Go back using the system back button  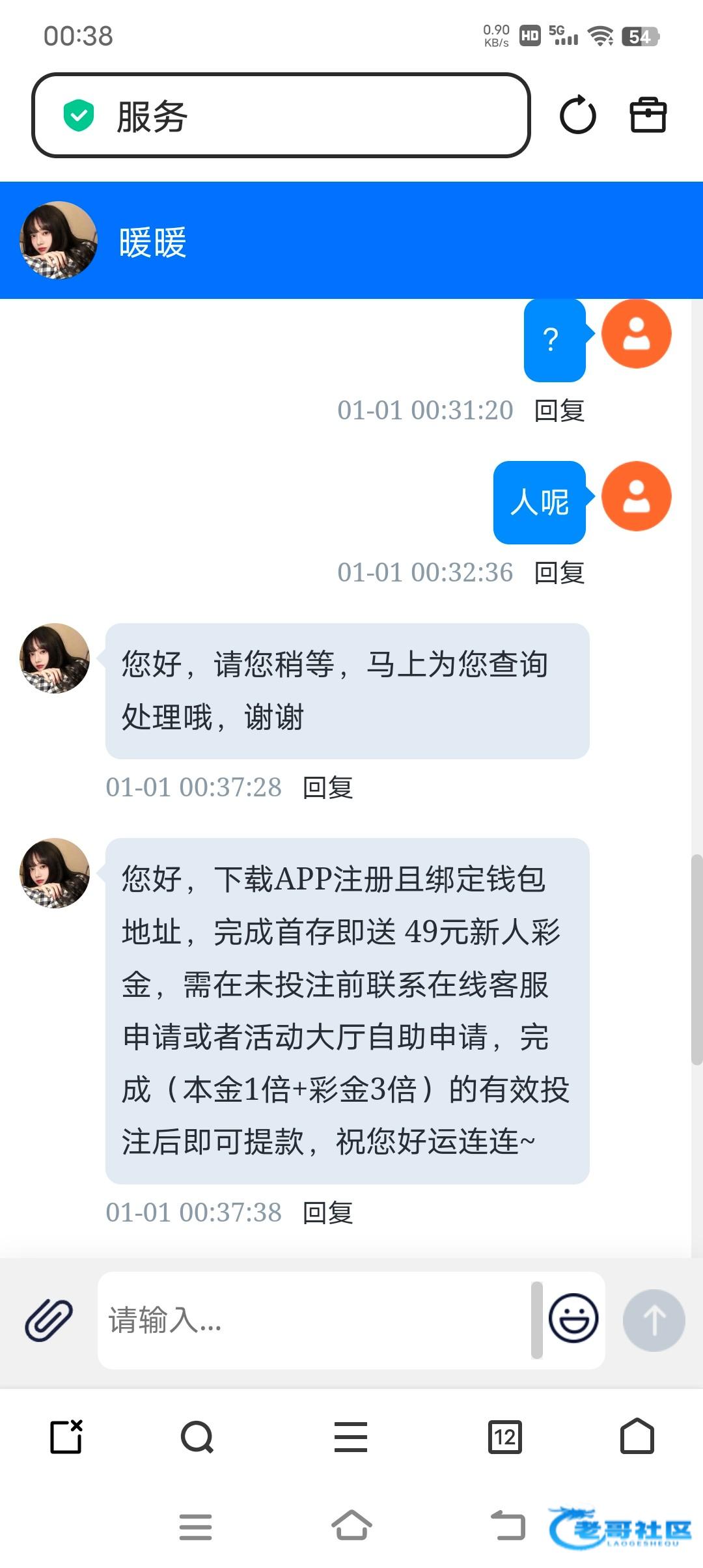(508, 1526)
